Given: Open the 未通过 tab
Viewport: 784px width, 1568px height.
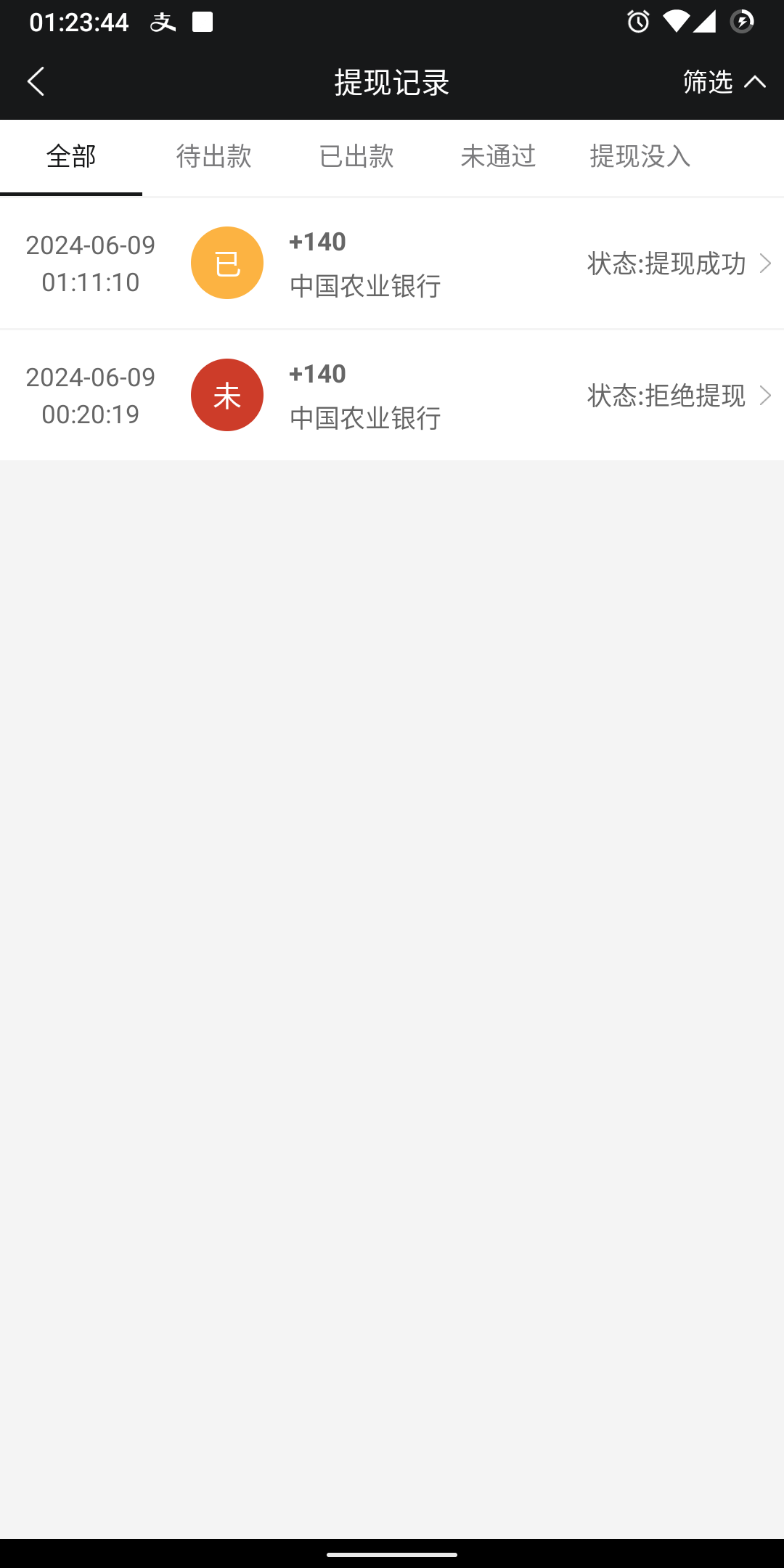Looking at the screenshot, I should (498, 157).
